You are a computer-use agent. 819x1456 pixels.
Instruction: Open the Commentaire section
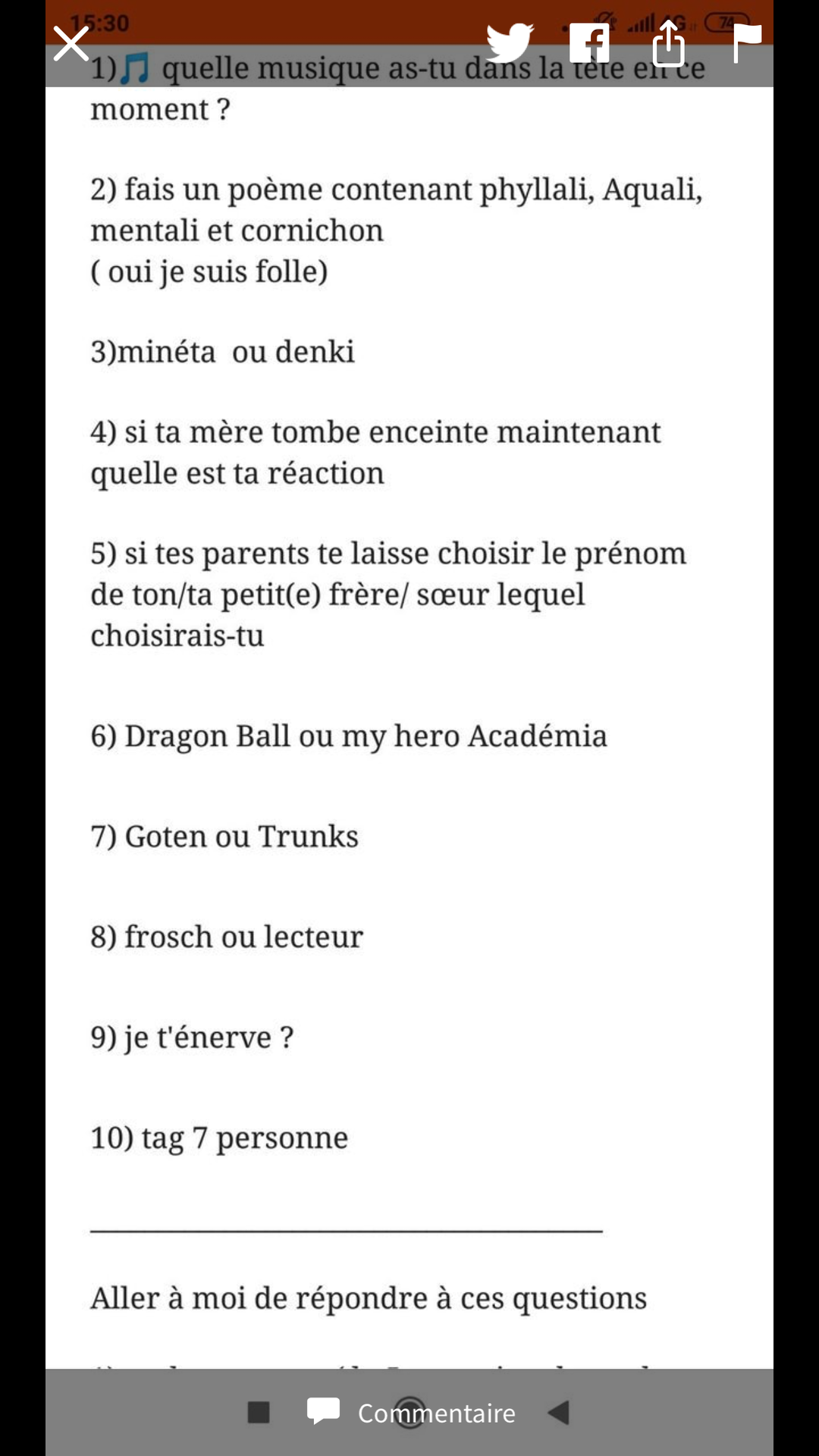tap(411, 1413)
